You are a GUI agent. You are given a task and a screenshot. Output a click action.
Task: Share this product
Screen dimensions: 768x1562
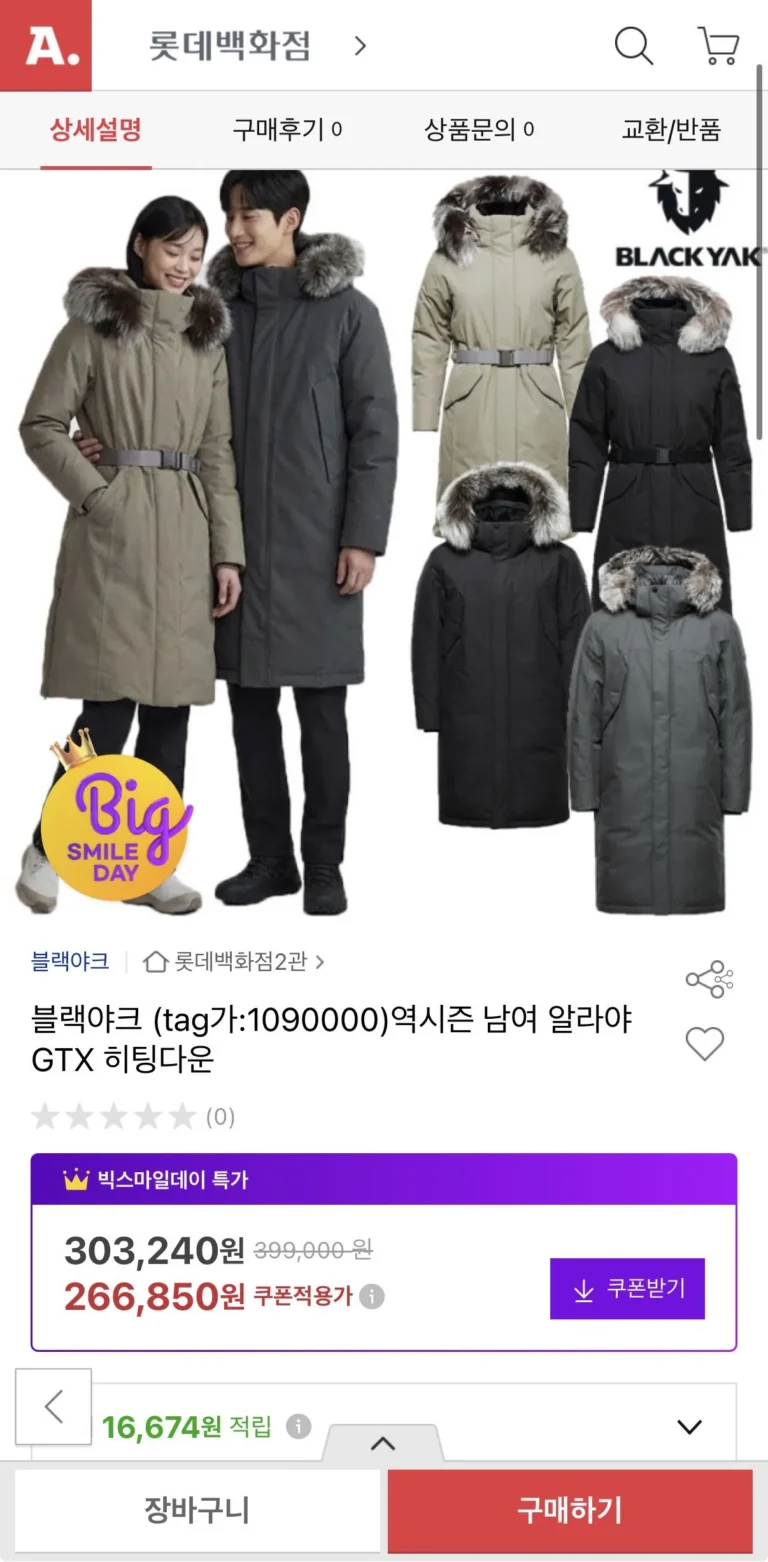point(709,979)
